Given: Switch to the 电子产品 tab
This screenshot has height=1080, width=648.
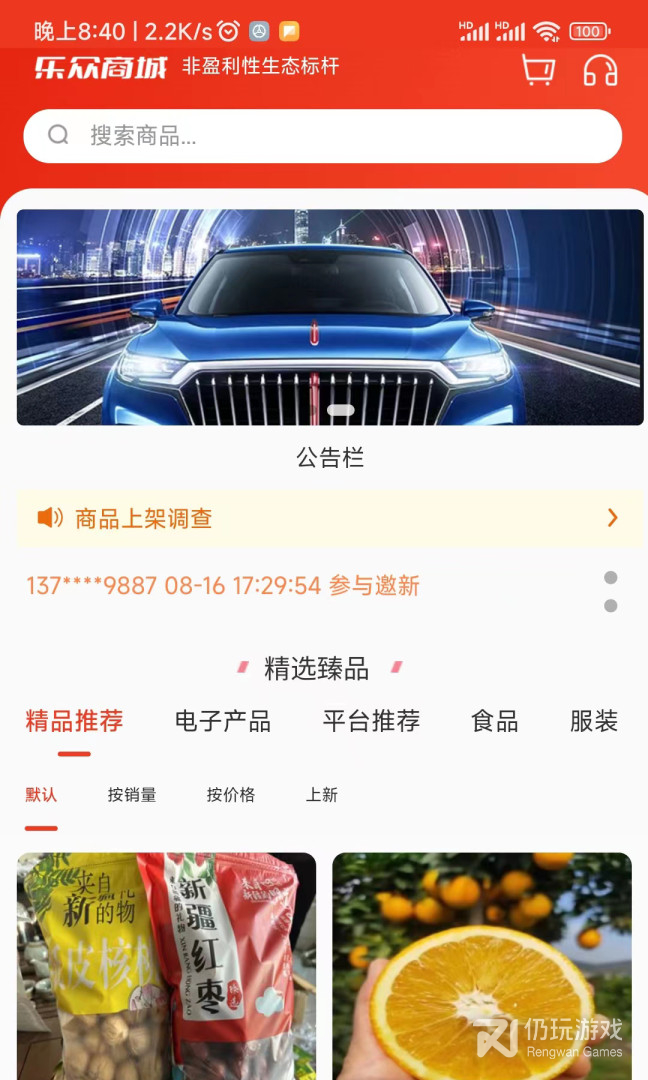Looking at the screenshot, I should 222,720.
